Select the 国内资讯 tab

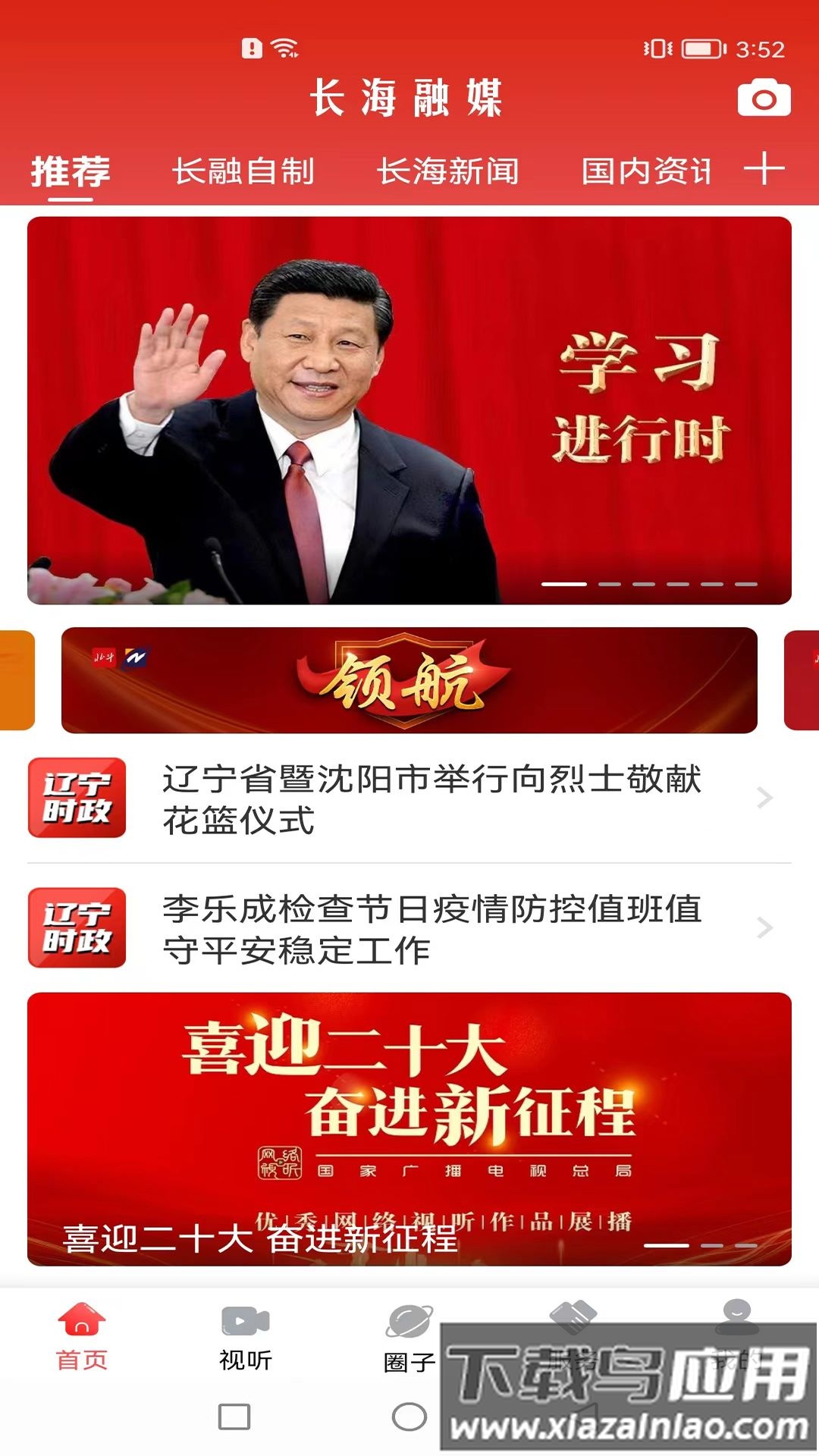(647, 171)
